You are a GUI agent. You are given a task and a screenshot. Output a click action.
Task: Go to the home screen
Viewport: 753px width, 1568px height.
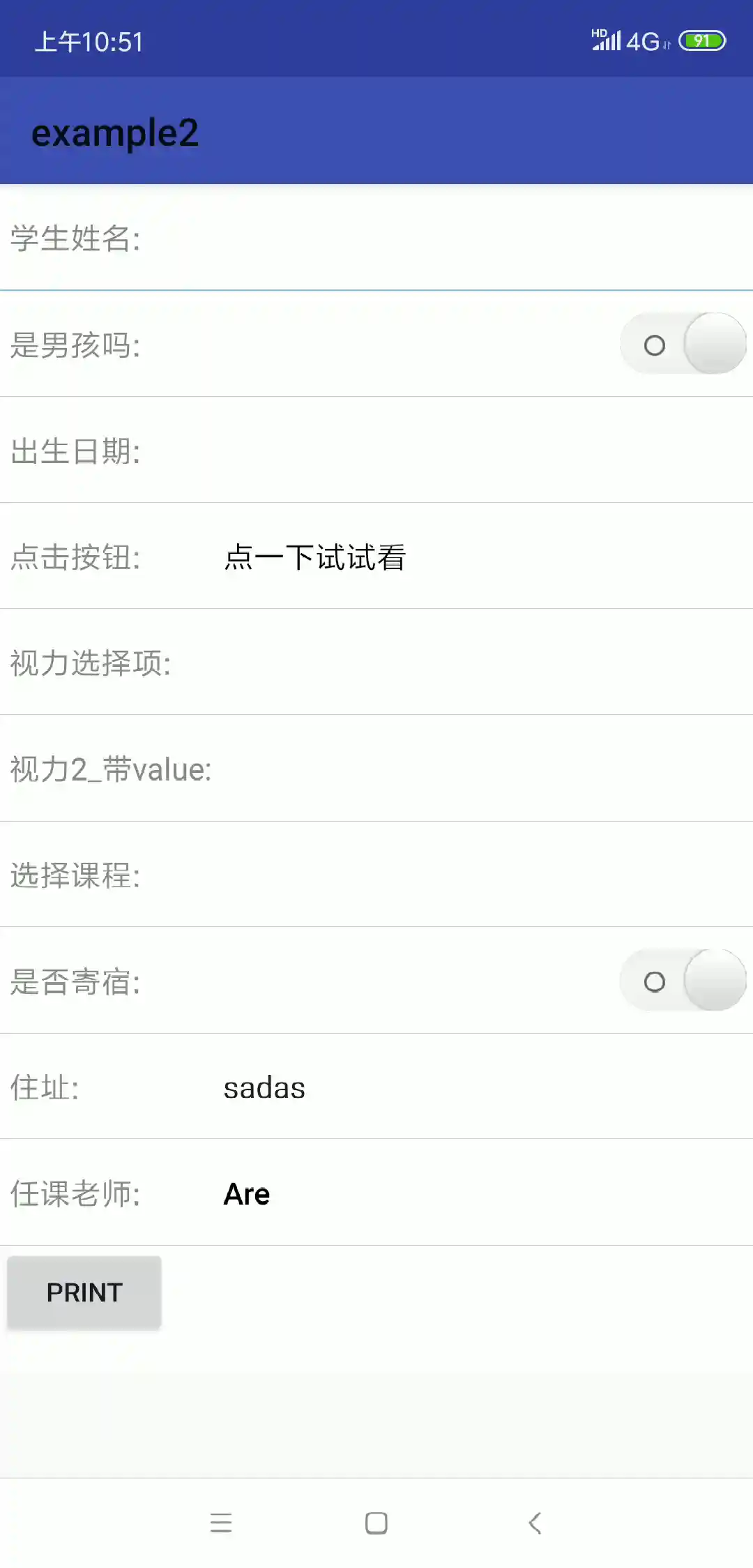376,1523
